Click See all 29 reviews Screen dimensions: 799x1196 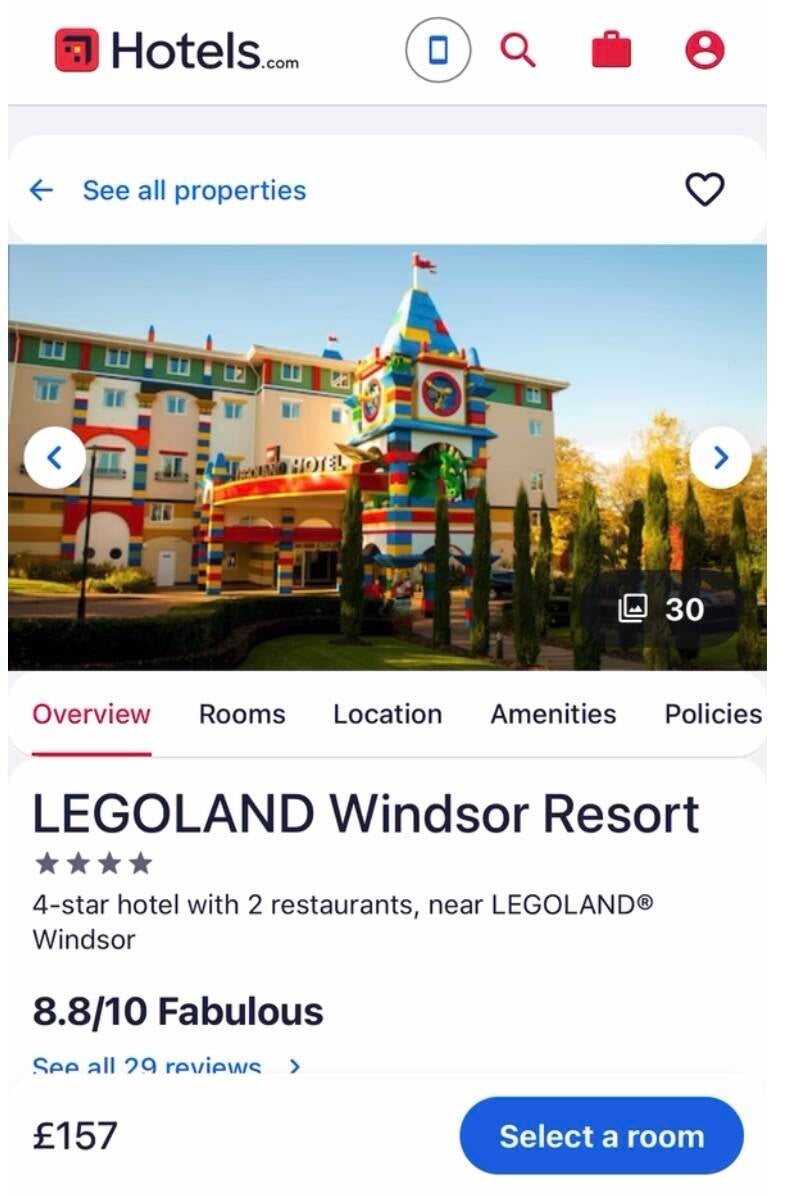tap(147, 1066)
